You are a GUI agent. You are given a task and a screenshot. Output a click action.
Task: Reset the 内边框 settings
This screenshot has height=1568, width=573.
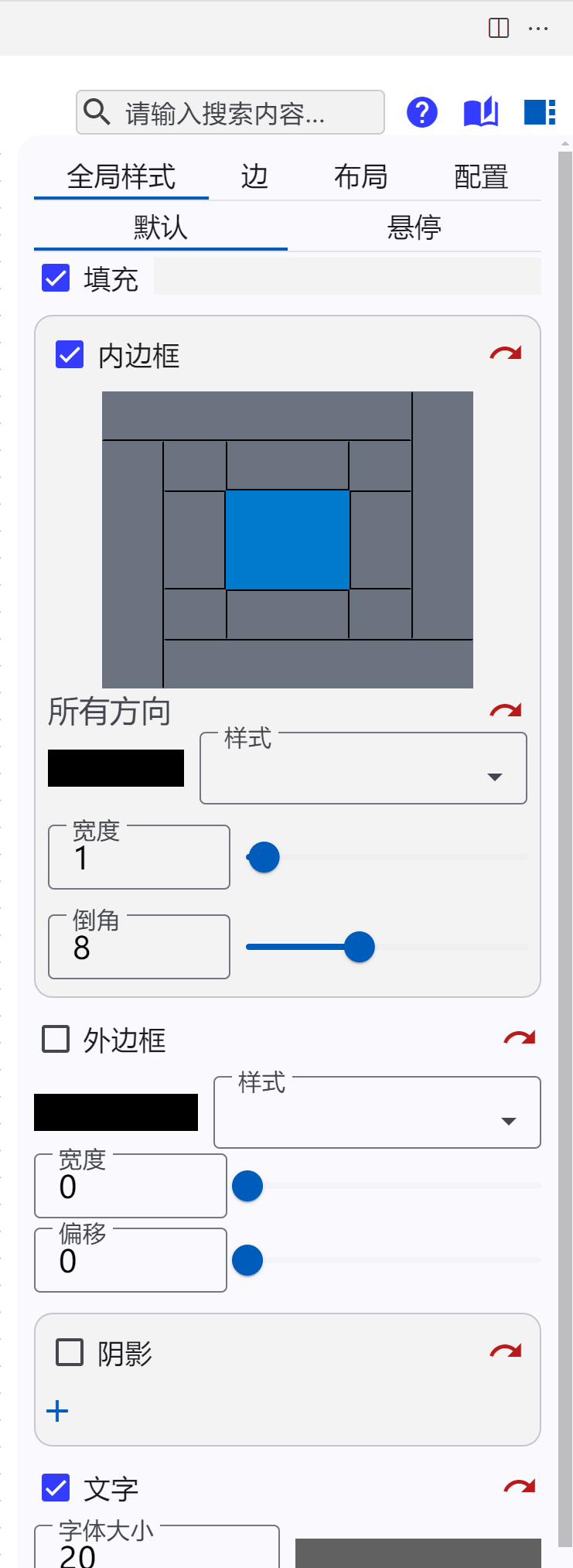pos(506,354)
